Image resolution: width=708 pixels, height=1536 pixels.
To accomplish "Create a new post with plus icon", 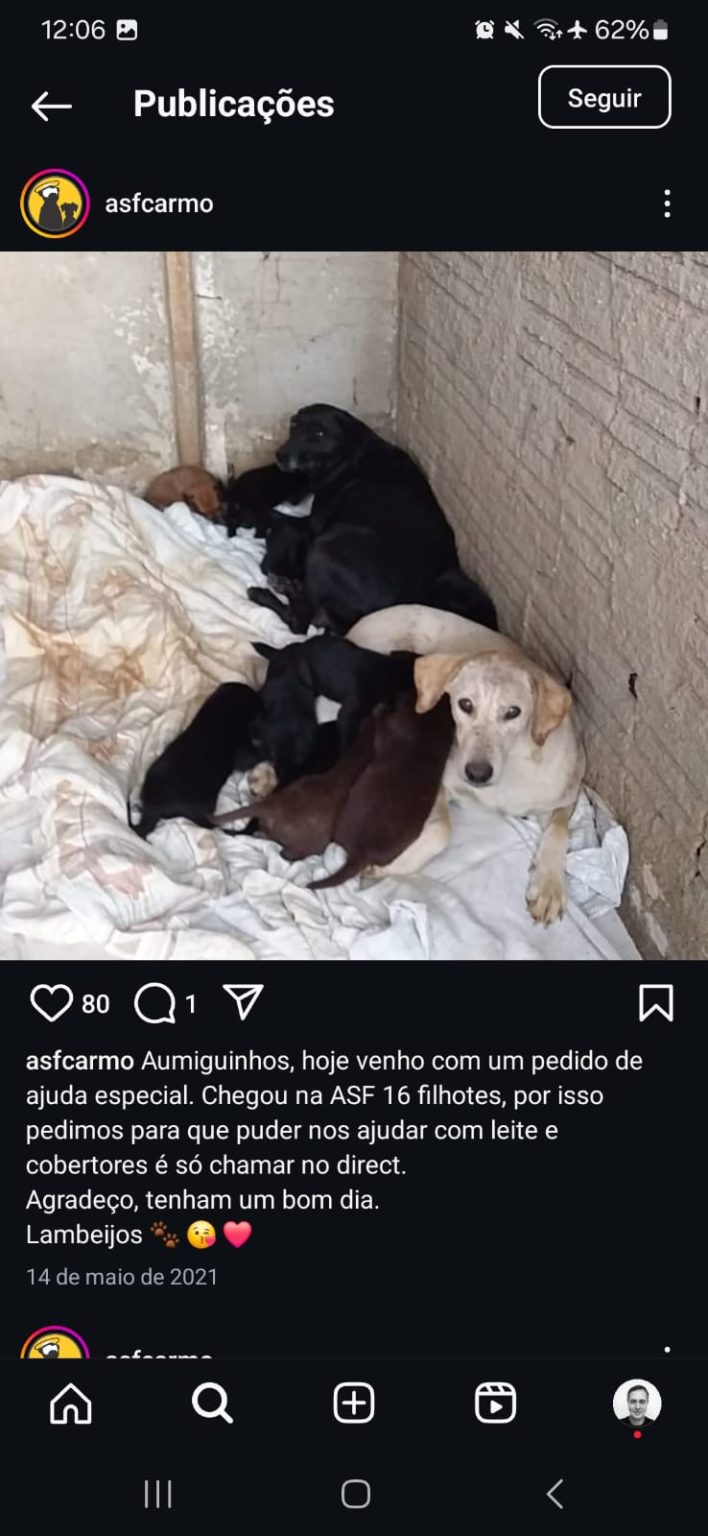I will click(354, 1404).
